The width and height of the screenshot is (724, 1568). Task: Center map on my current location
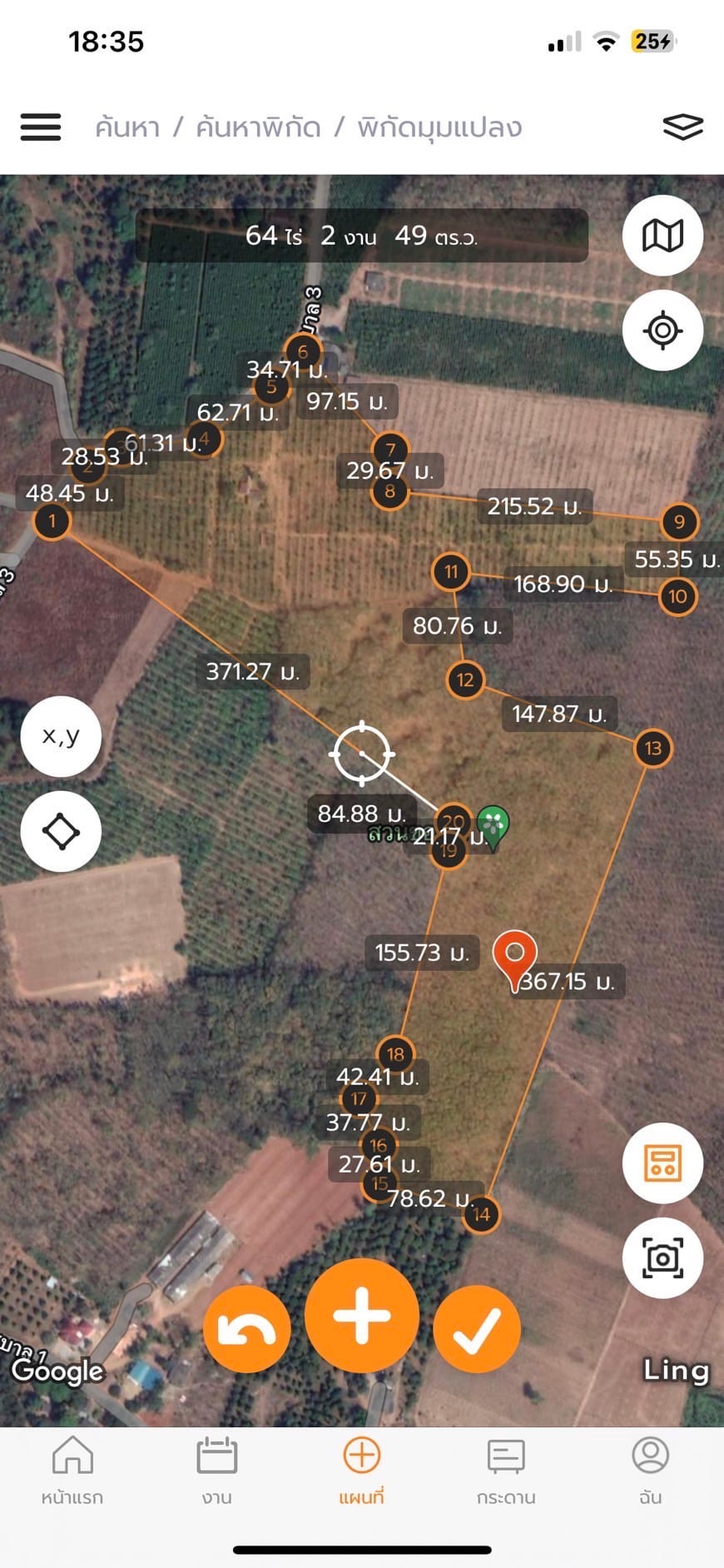tap(663, 331)
